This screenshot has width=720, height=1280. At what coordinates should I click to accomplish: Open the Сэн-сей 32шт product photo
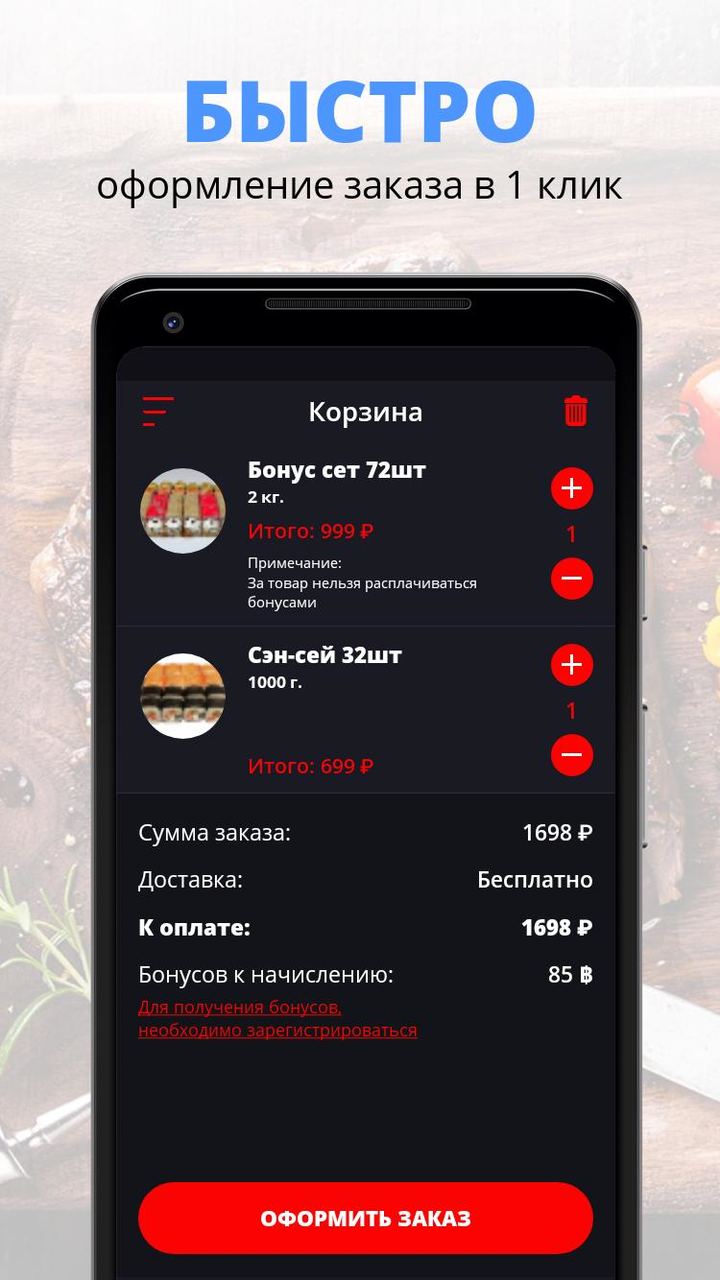(x=183, y=695)
